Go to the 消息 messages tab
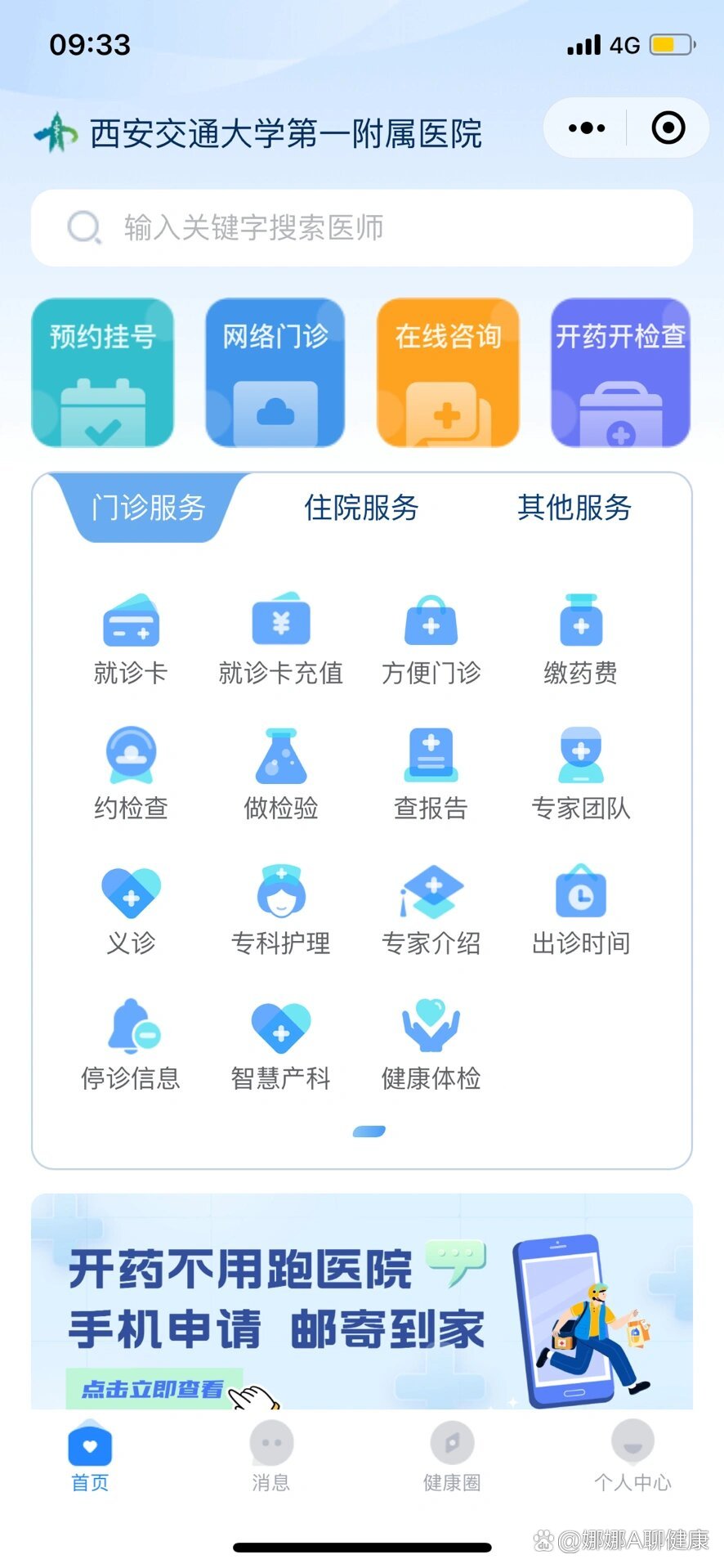 271,1457
